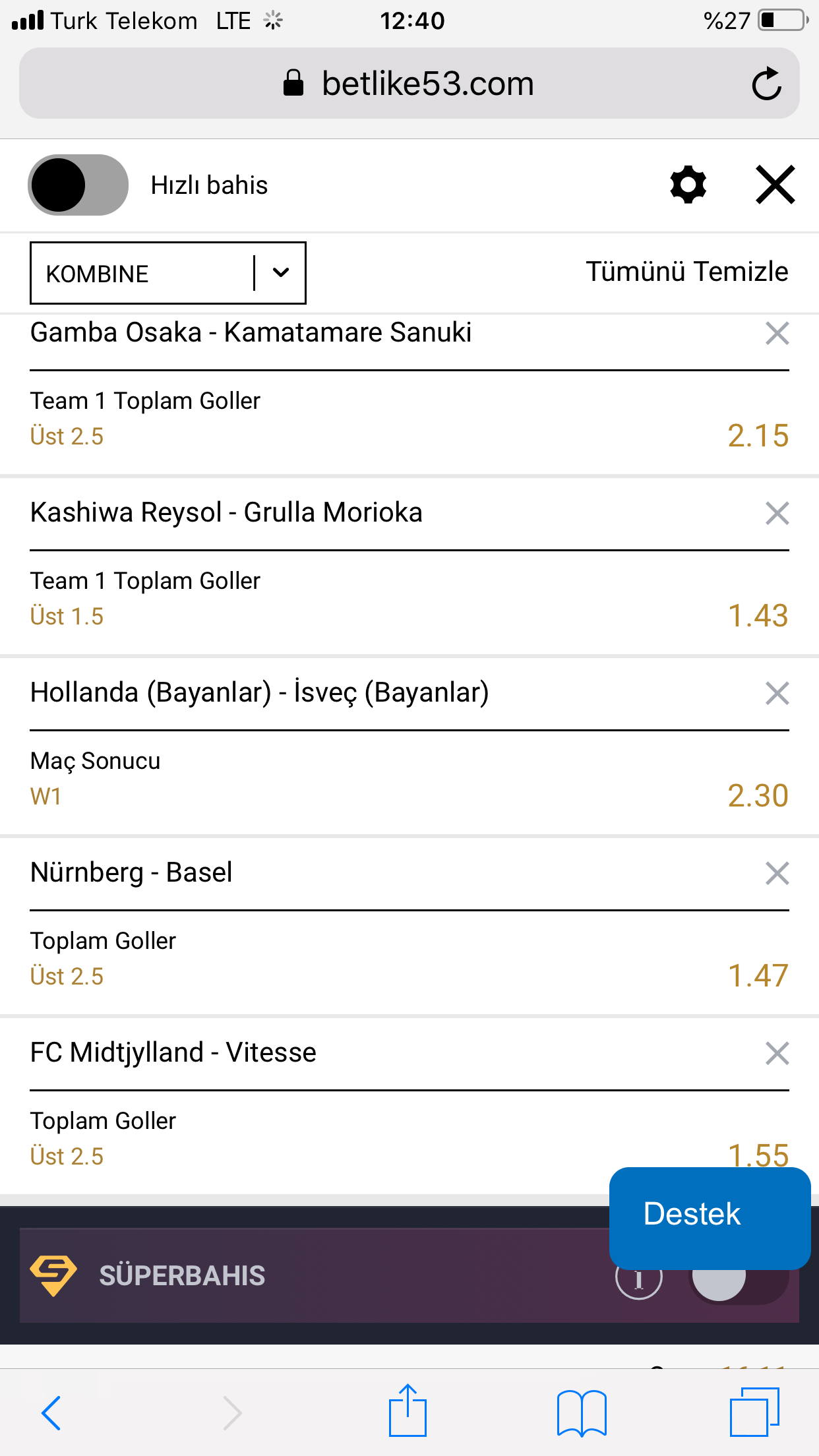
Task: Go back in Safari
Action: click(51, 1412)
